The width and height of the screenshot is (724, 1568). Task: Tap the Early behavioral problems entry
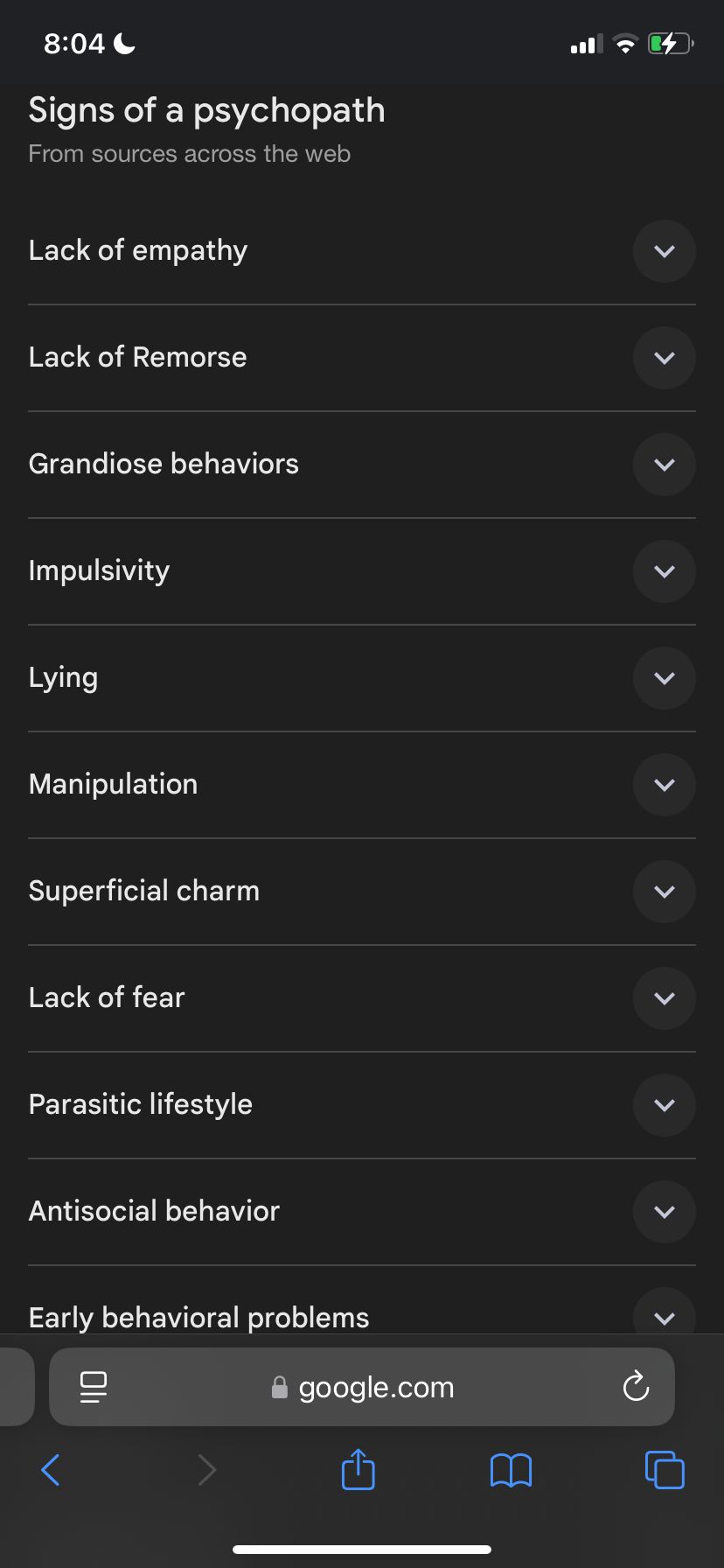tap(350, 1317)
